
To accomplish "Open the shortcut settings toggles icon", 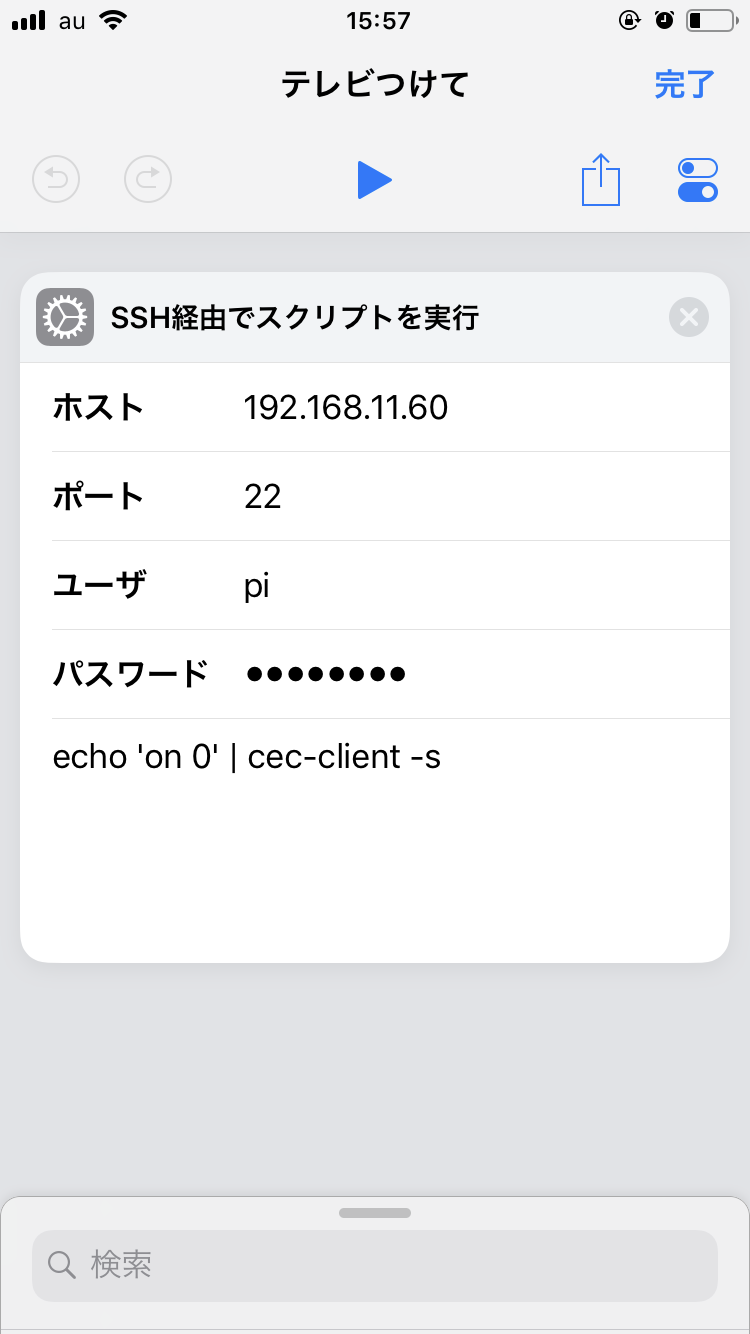I will pyautogui.click(x=697, y=179).
